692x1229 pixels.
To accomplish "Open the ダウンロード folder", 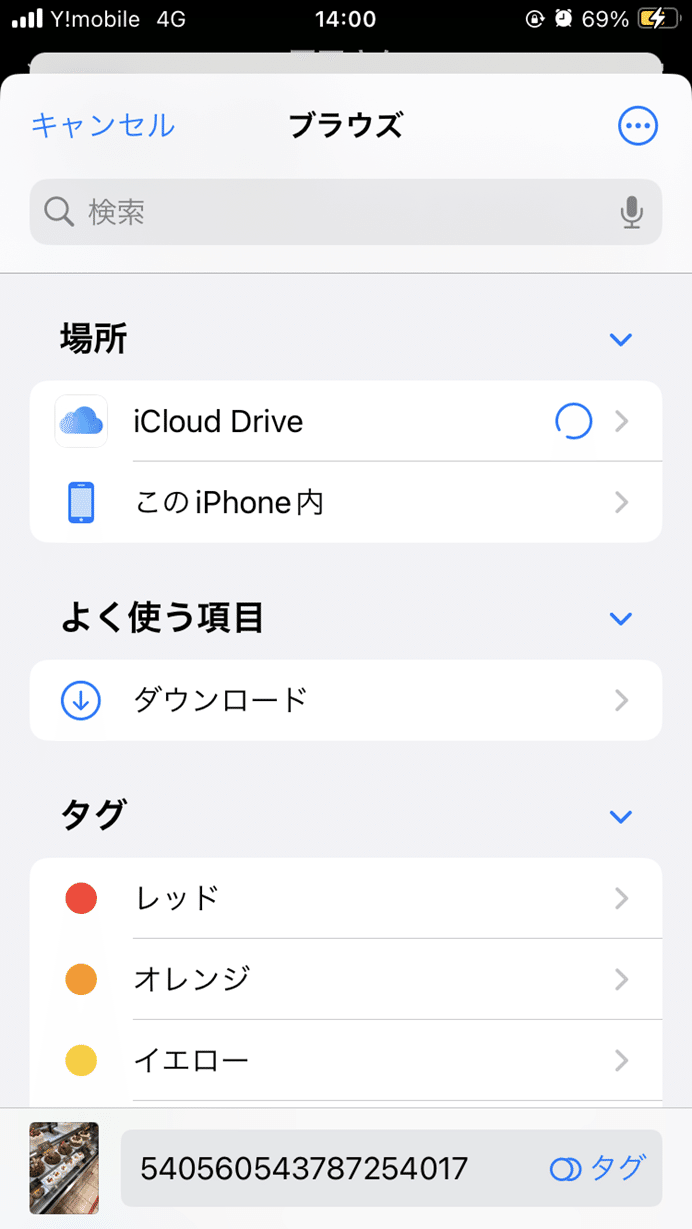I will point(346,700).
